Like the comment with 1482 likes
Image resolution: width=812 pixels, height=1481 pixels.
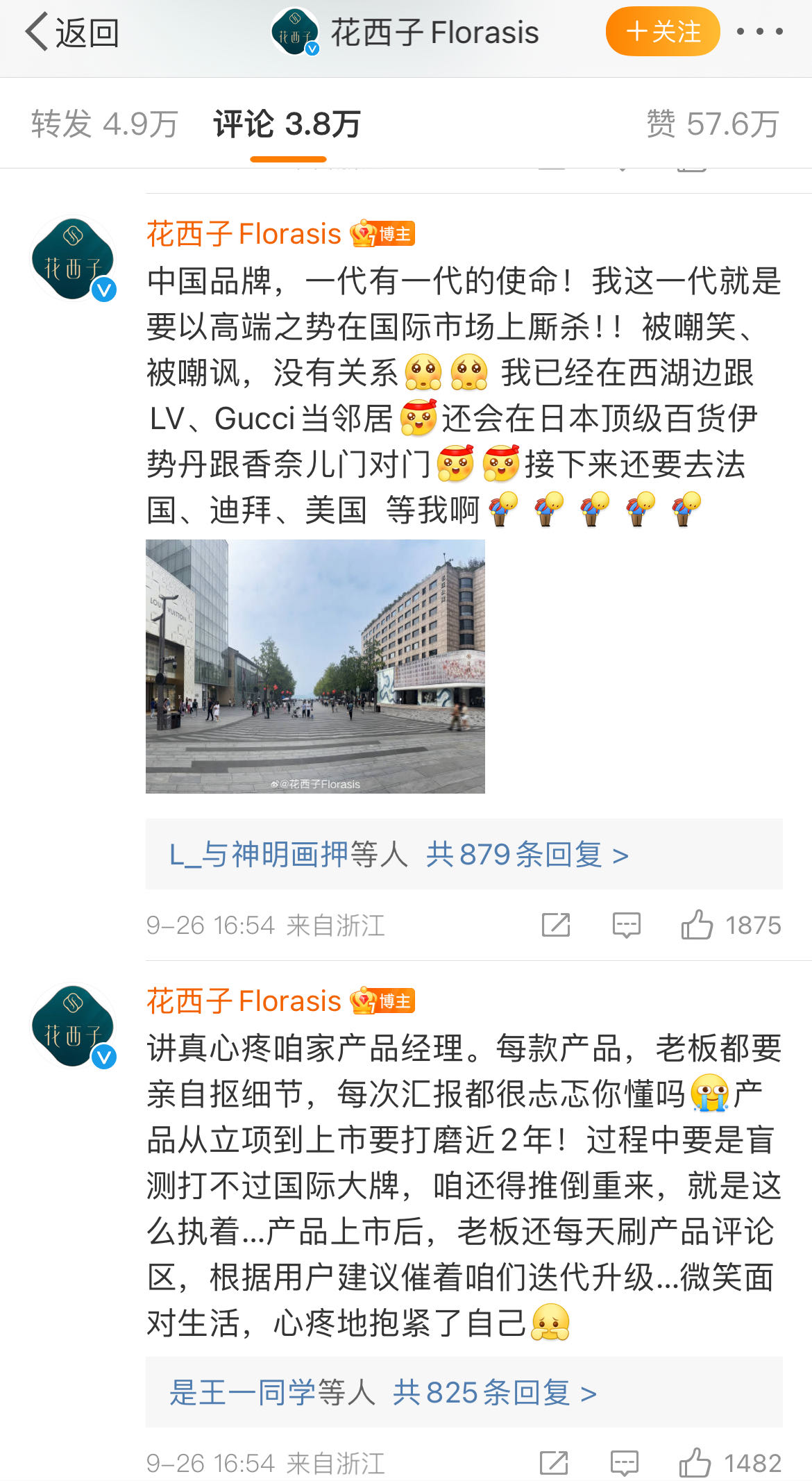pyautogui.click(x=695, y=1463)
